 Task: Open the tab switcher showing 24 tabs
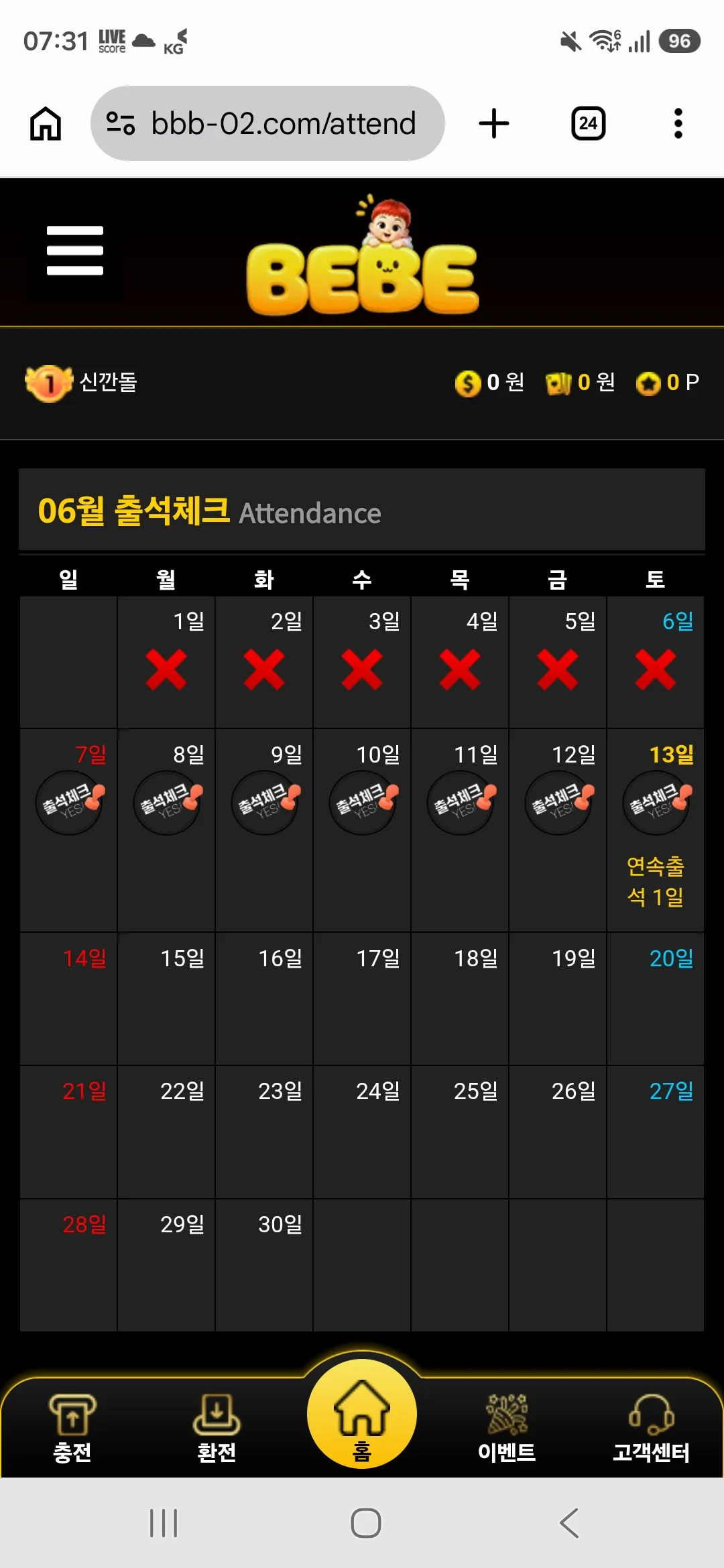pos(589,124)
